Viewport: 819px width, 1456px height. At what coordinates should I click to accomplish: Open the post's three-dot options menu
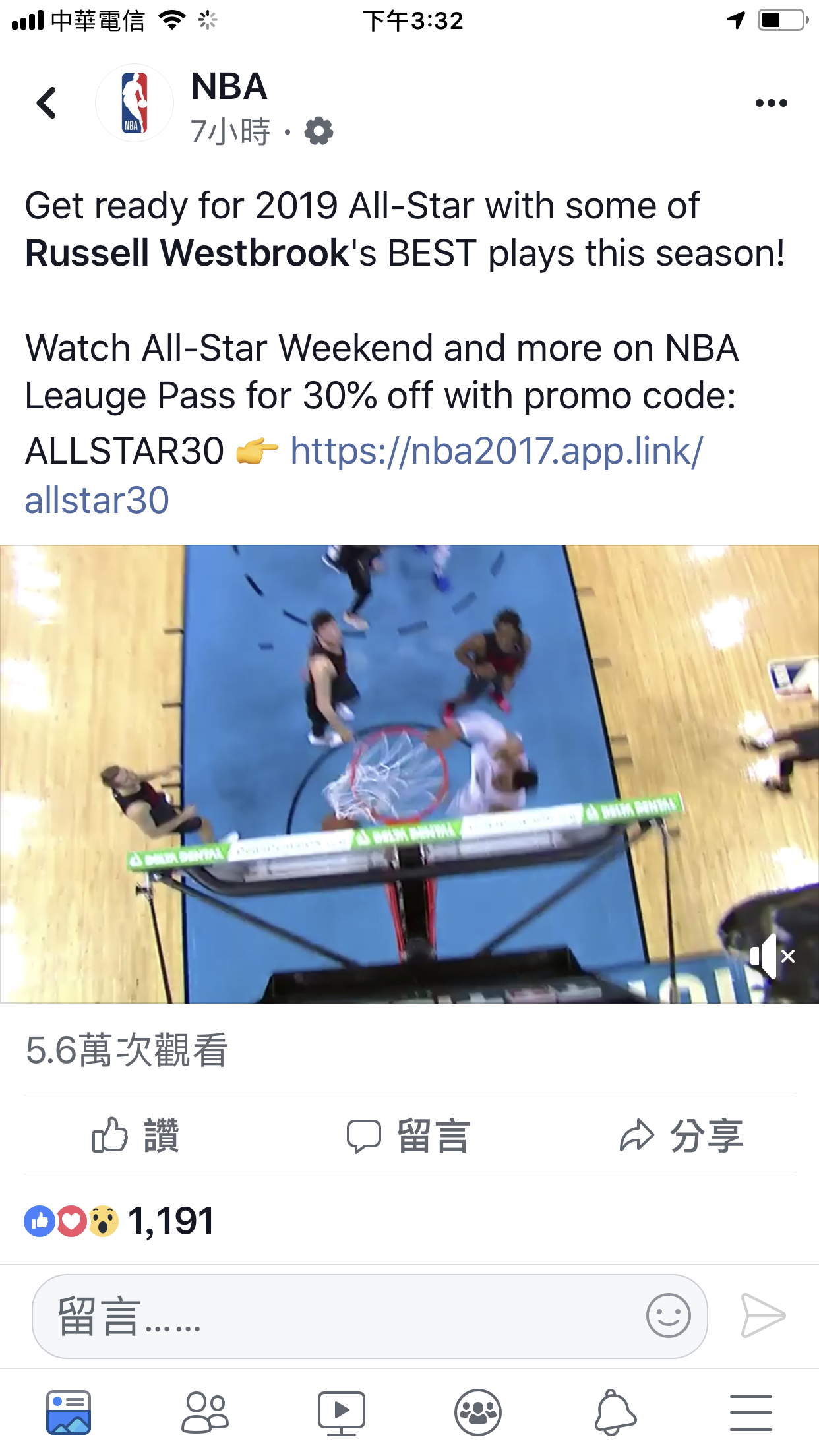coord(771,103)
